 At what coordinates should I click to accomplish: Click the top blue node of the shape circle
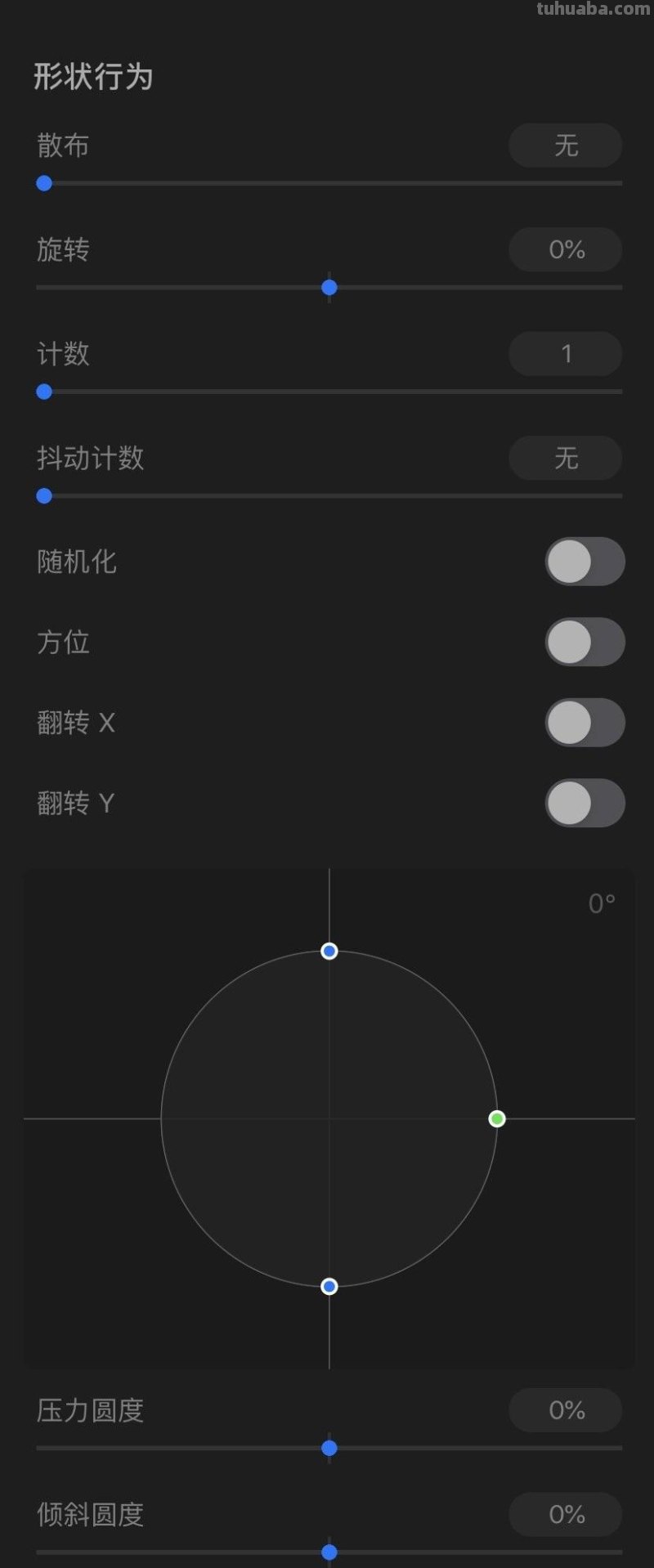[x=329, y=951]
